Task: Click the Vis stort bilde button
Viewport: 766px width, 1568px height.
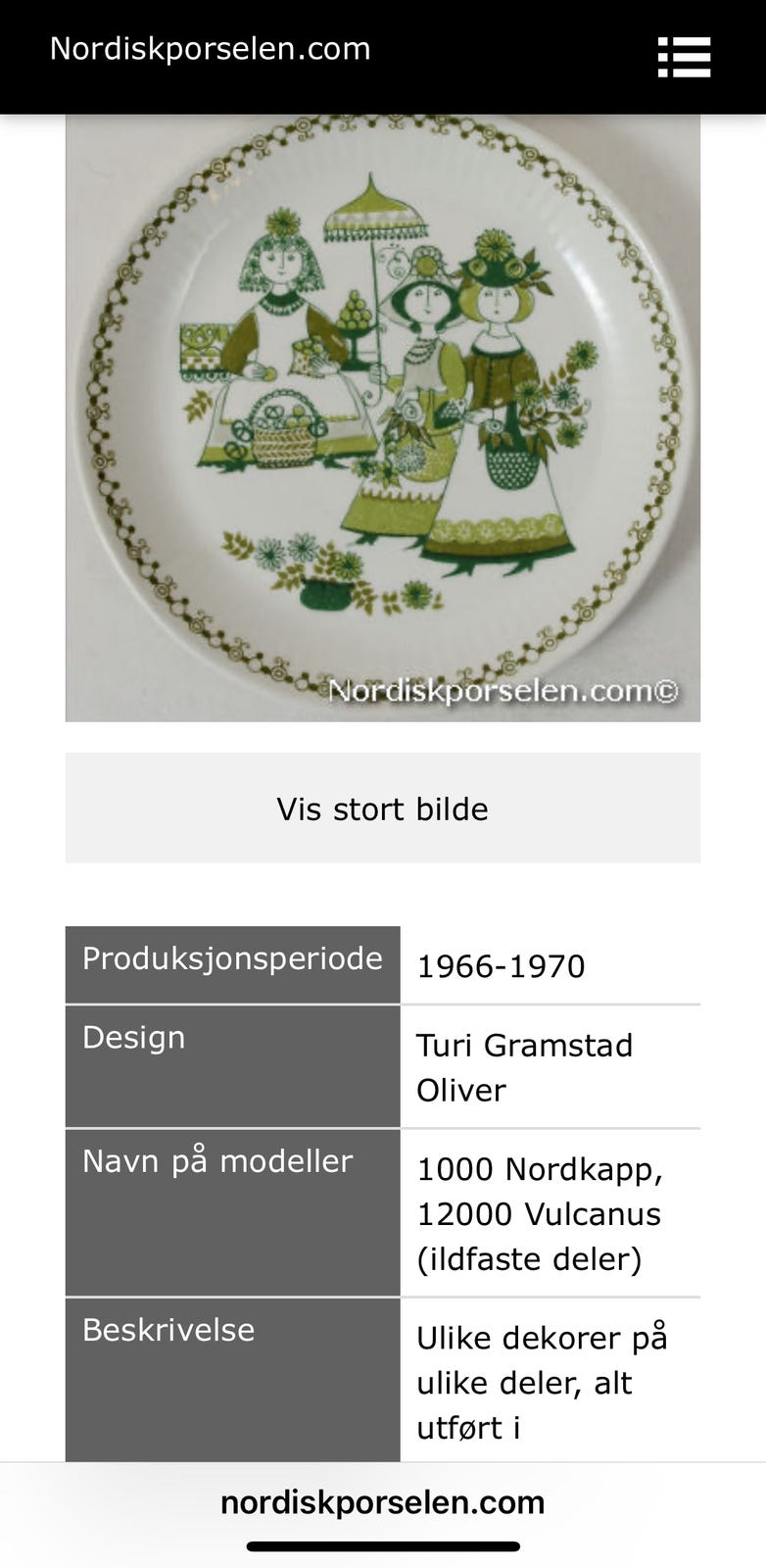Action: tap(382, 808)
